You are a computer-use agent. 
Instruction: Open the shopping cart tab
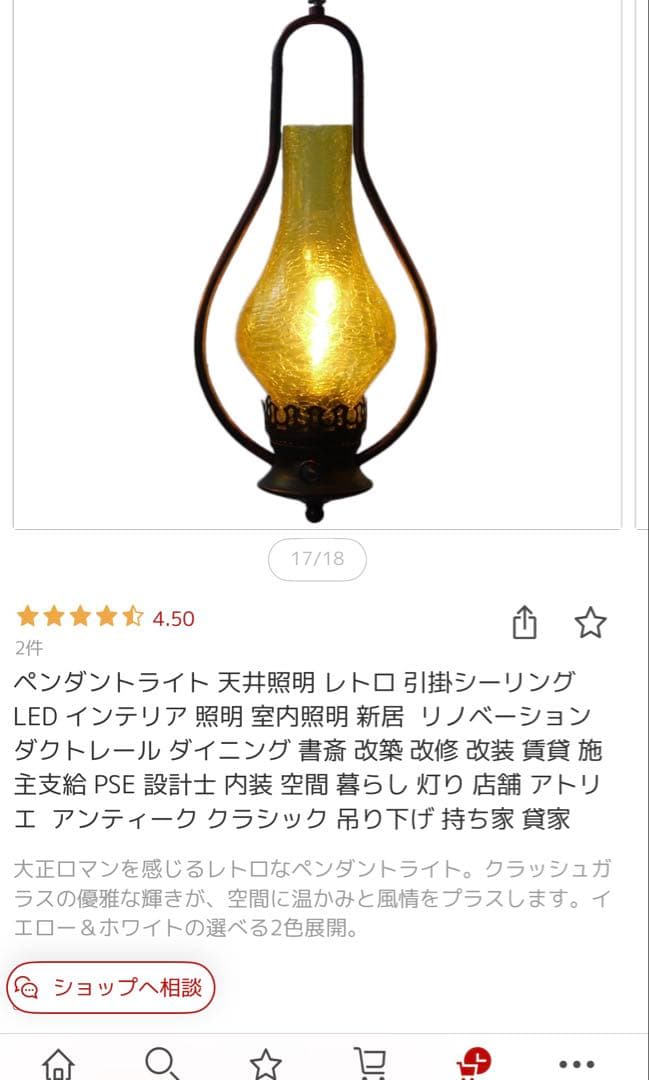[369, 1063]
